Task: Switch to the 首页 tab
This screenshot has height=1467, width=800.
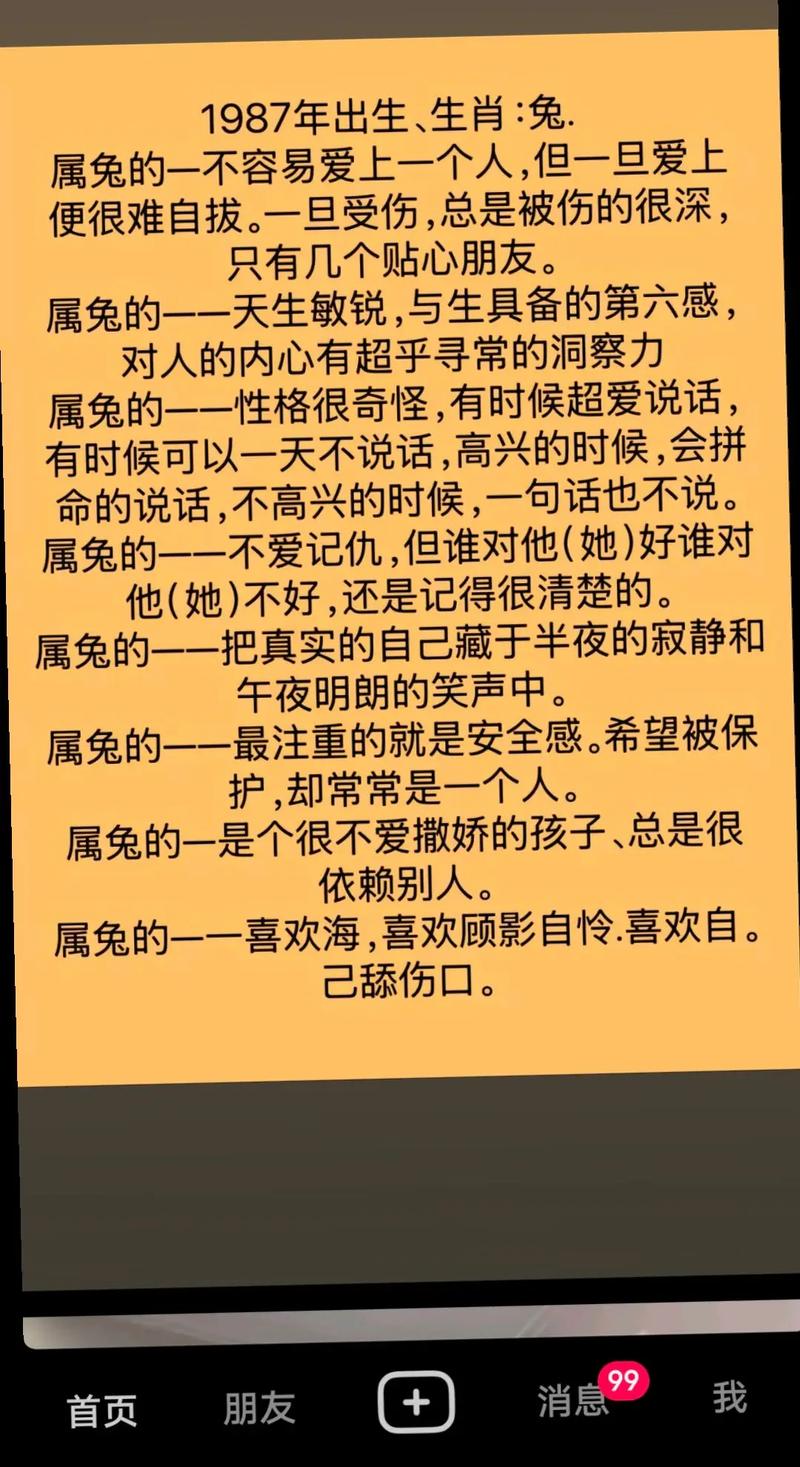Action: [102, 1410]
